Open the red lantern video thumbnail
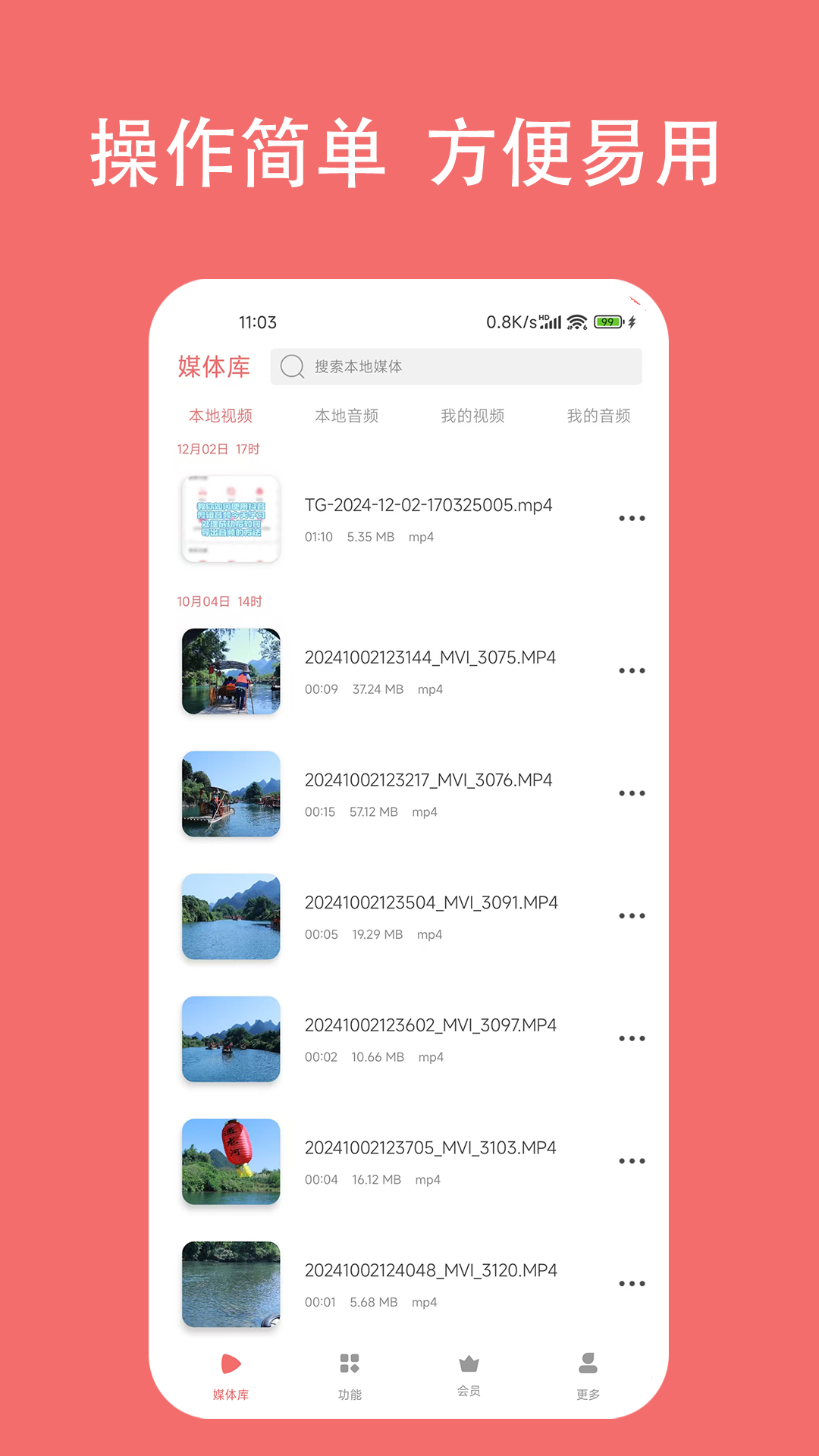819x1456 pixels. pyautogui.click(x=231, y=1161)
